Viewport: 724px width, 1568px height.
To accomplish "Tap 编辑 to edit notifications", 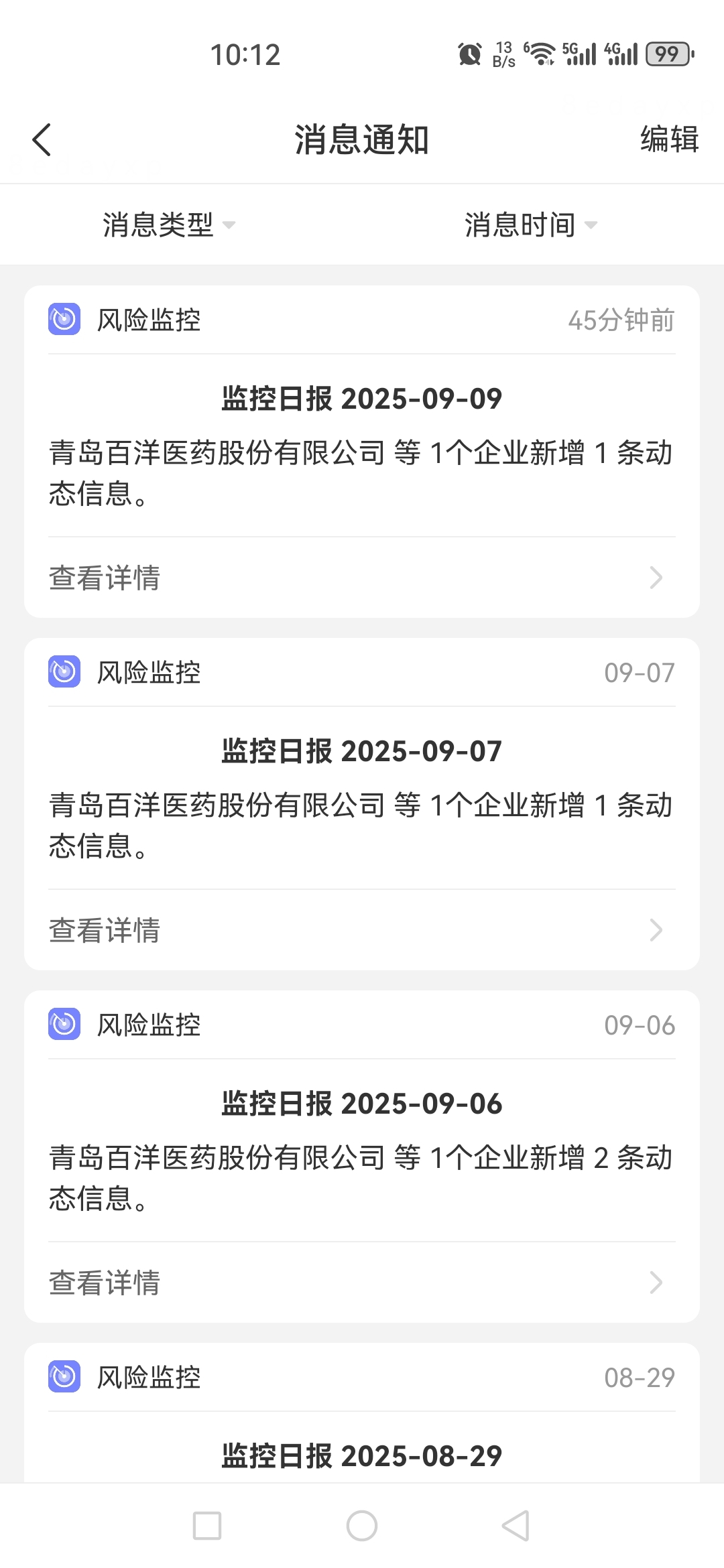I will tap(669, 139).
